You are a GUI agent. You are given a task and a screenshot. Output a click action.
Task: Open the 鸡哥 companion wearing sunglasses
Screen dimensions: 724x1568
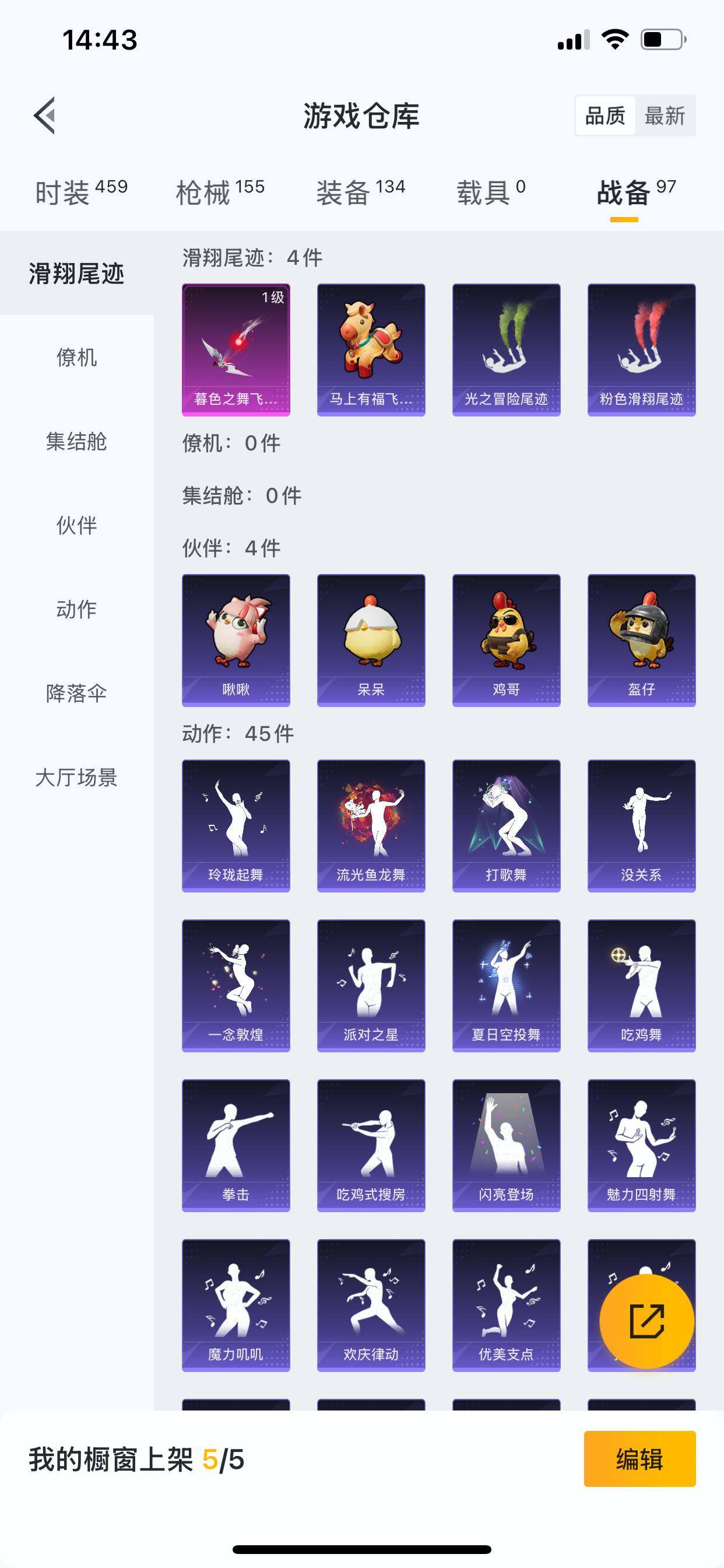tap(505, 636)
